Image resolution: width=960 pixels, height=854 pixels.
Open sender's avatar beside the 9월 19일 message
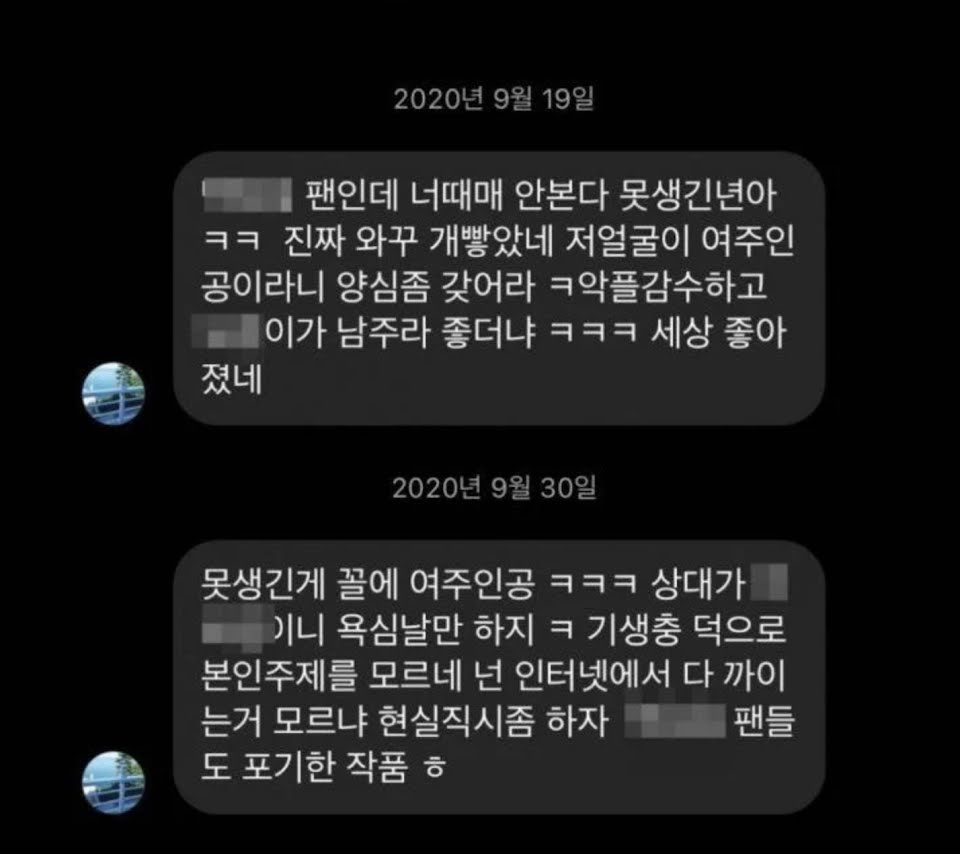(113, 393)
